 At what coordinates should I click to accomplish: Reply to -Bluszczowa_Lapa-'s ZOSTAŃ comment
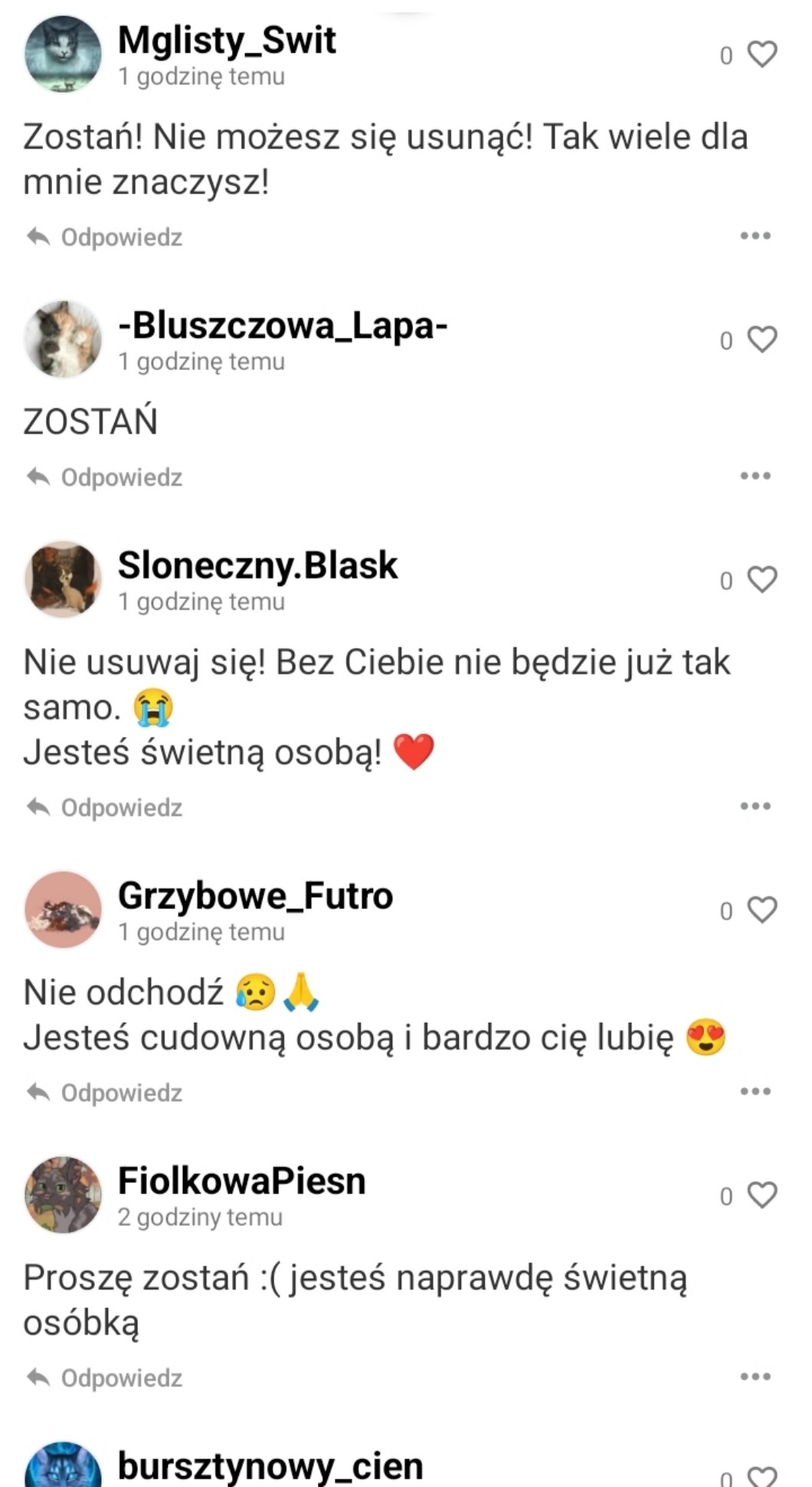click(x=105, y=477)
